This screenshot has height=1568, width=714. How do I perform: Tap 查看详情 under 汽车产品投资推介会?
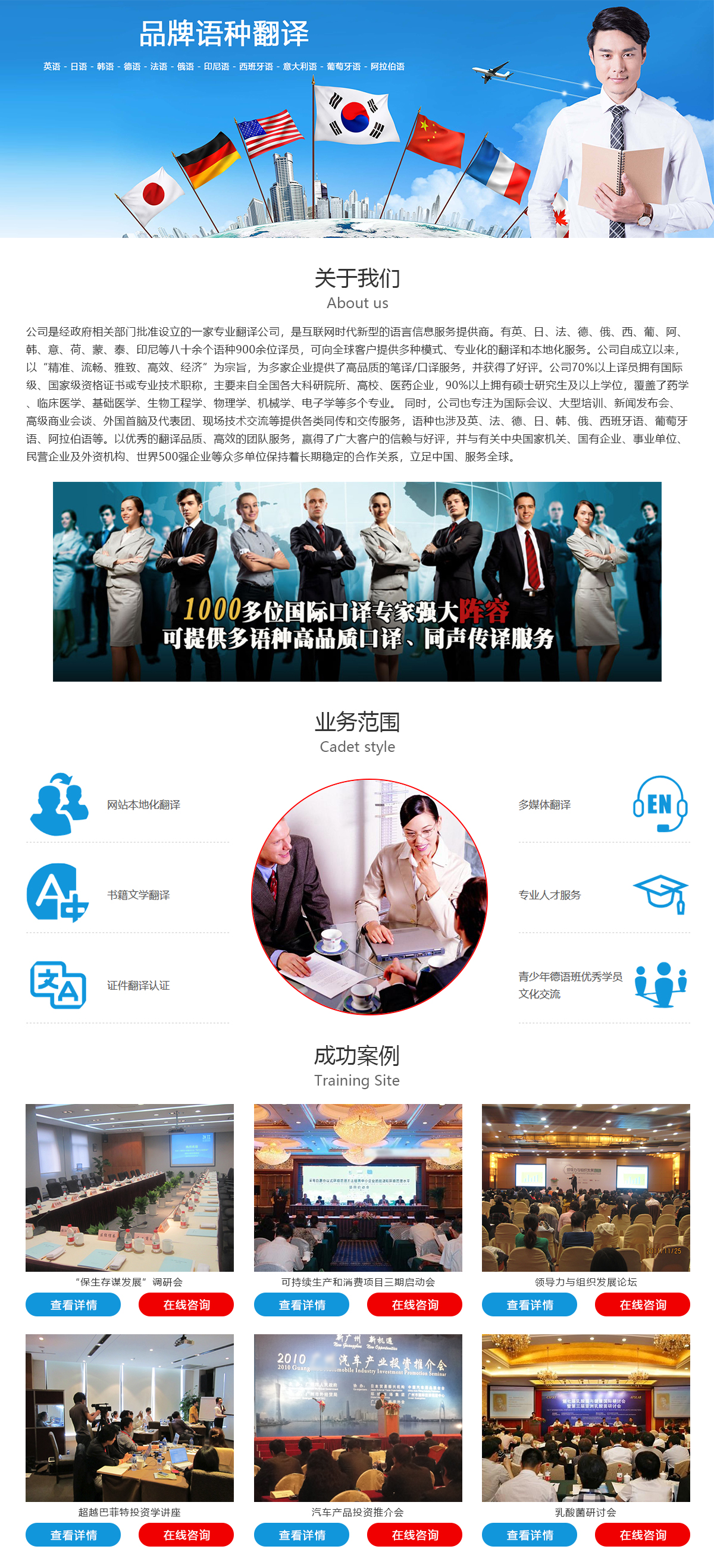301,1535
